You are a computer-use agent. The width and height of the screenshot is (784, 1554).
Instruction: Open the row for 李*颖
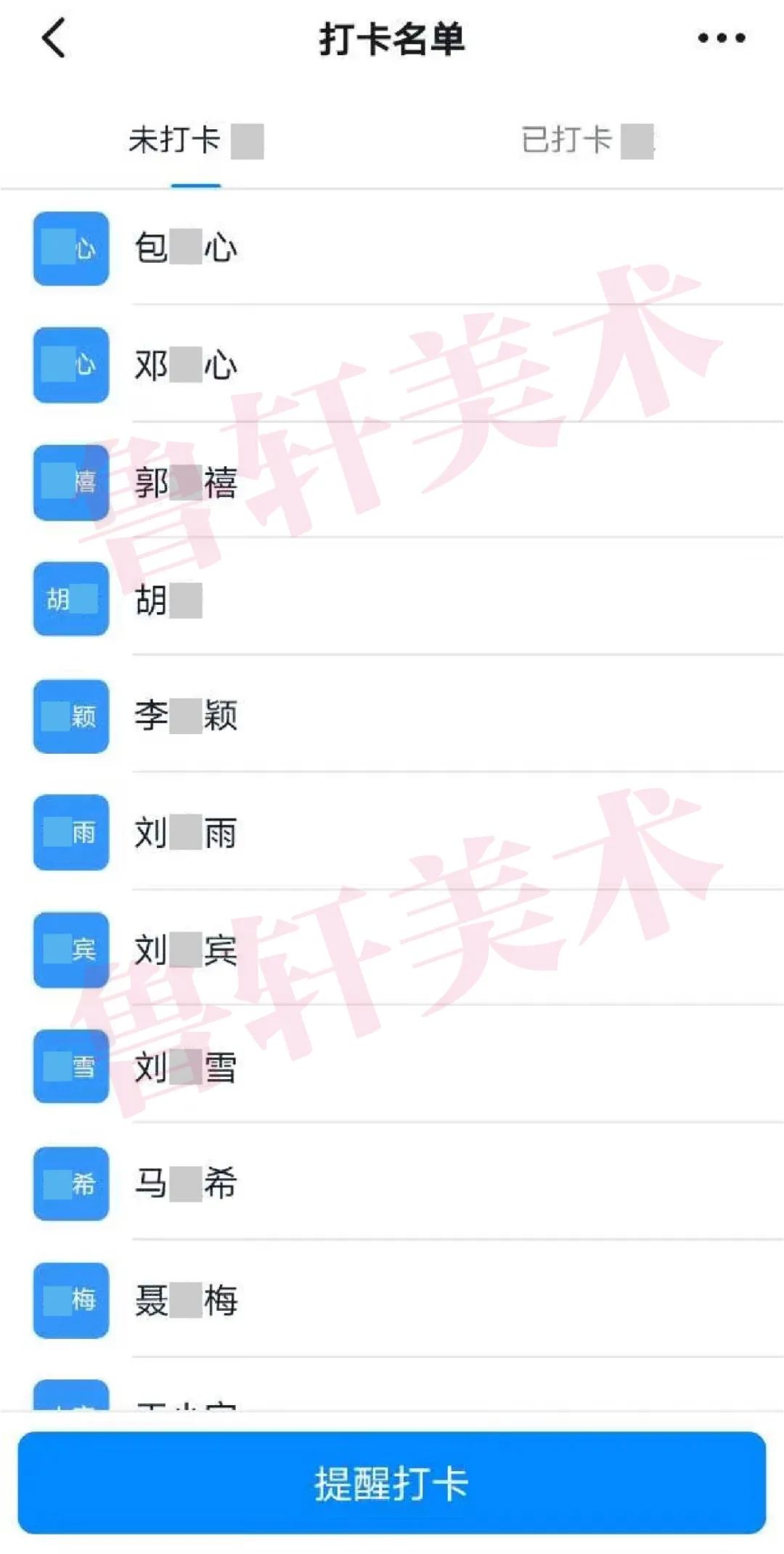pos(392,716)
